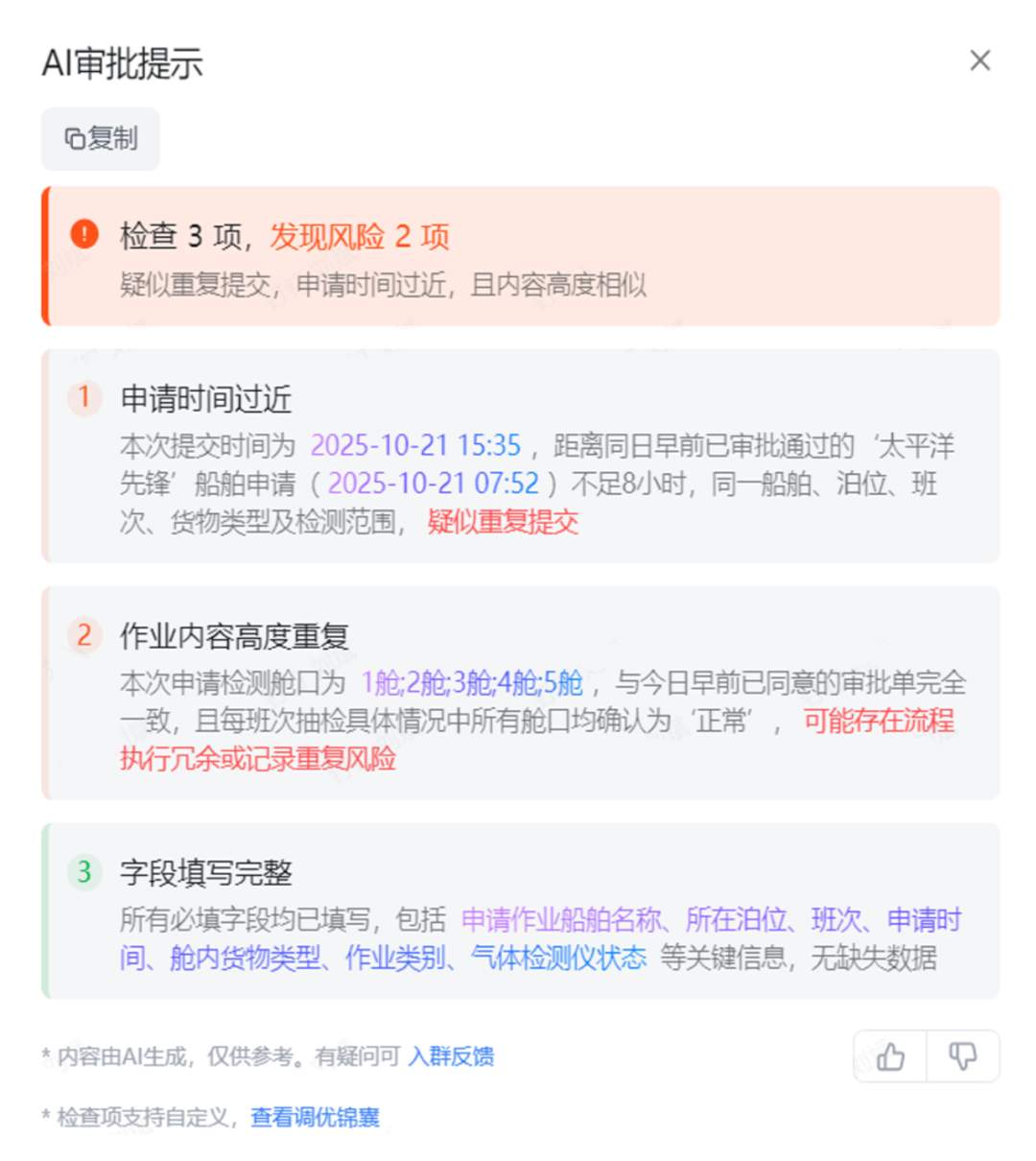This screenshot has height=1161, width=1036.
Task: Copy the AI approval hints via 复制
Action: pyautogui.click(x=101, y=139)
